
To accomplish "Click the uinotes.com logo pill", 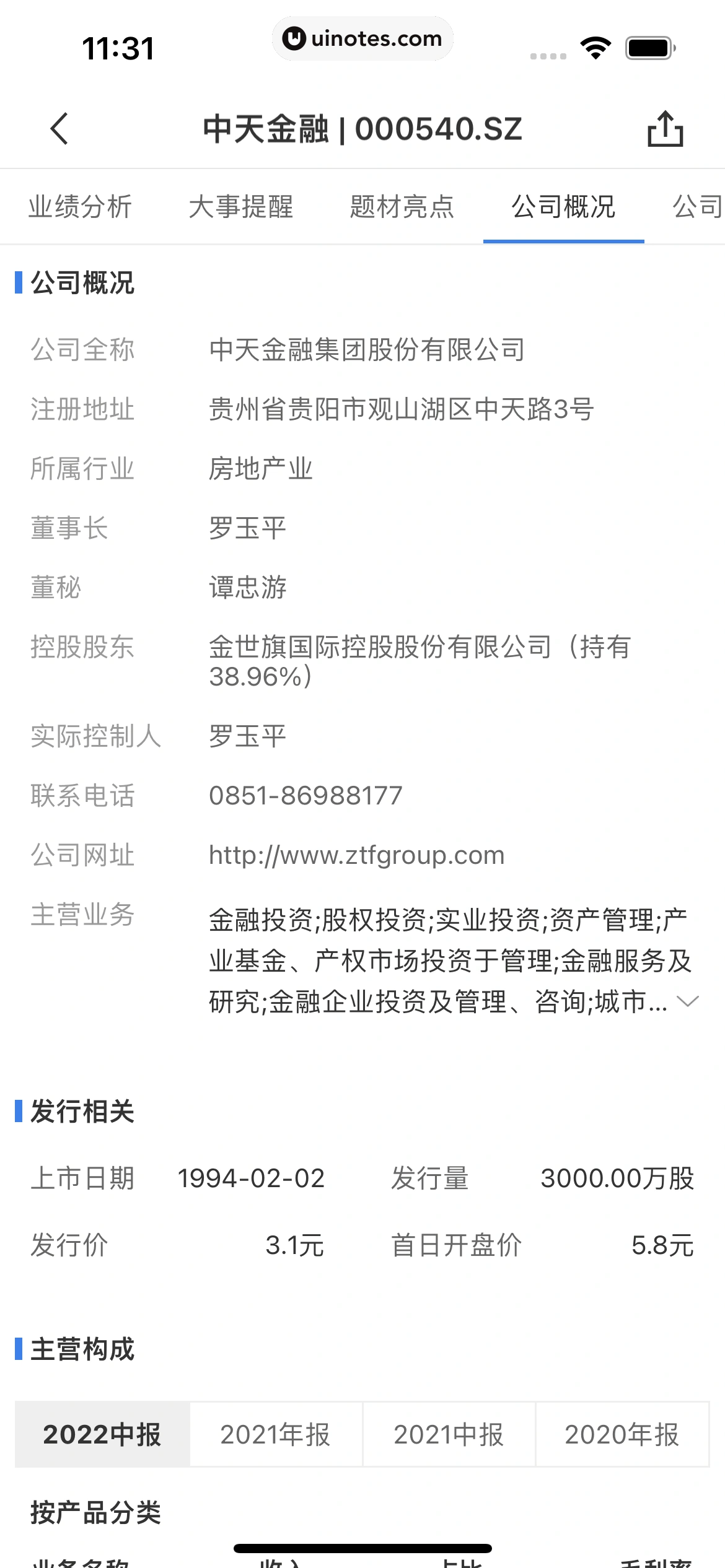I will click(x=362, y=38).
